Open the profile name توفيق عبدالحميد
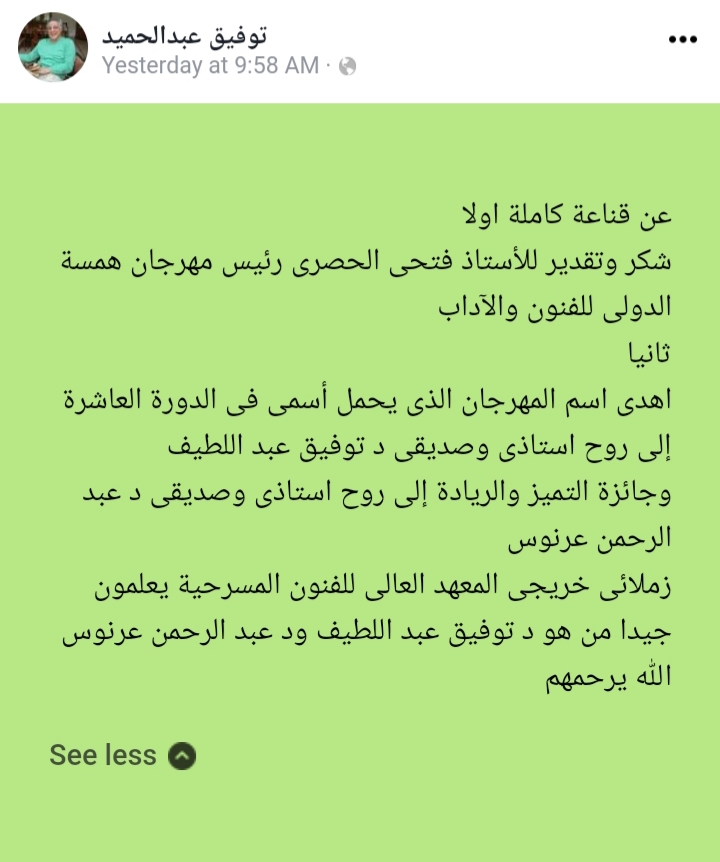This screenshot has height=862, width=720. 186,35
